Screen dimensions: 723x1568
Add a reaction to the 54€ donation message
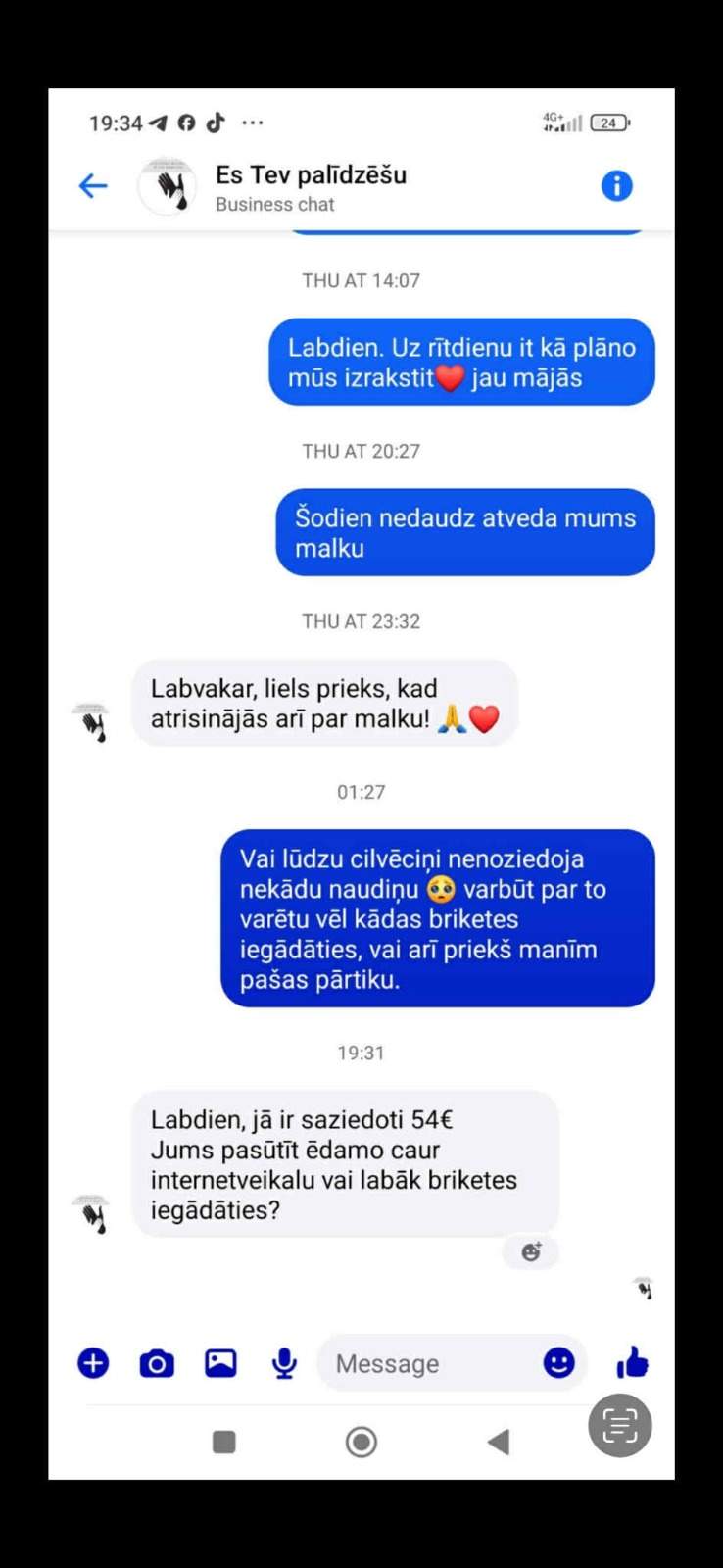click(531, 1251)
